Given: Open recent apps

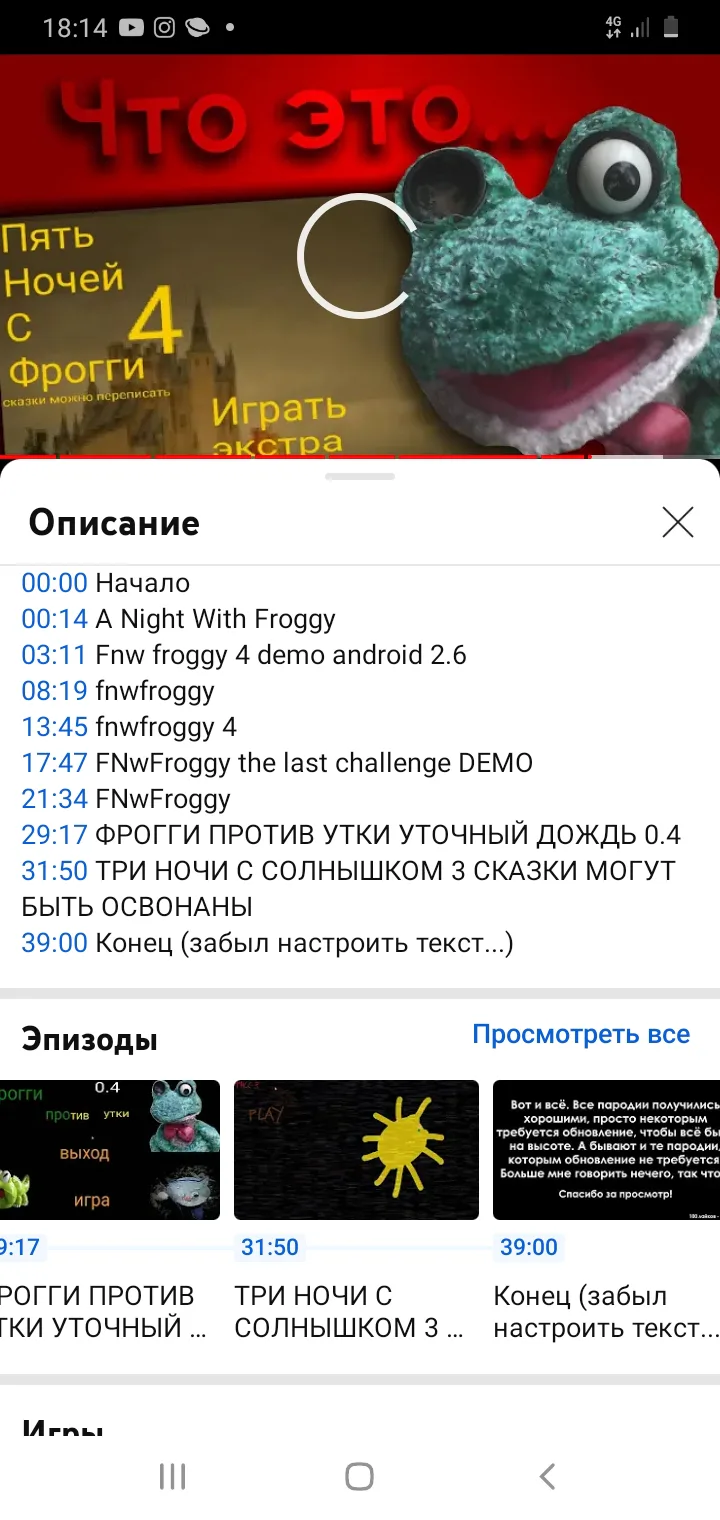Looking at the screenshot, I should click(x=173, y=1476).
